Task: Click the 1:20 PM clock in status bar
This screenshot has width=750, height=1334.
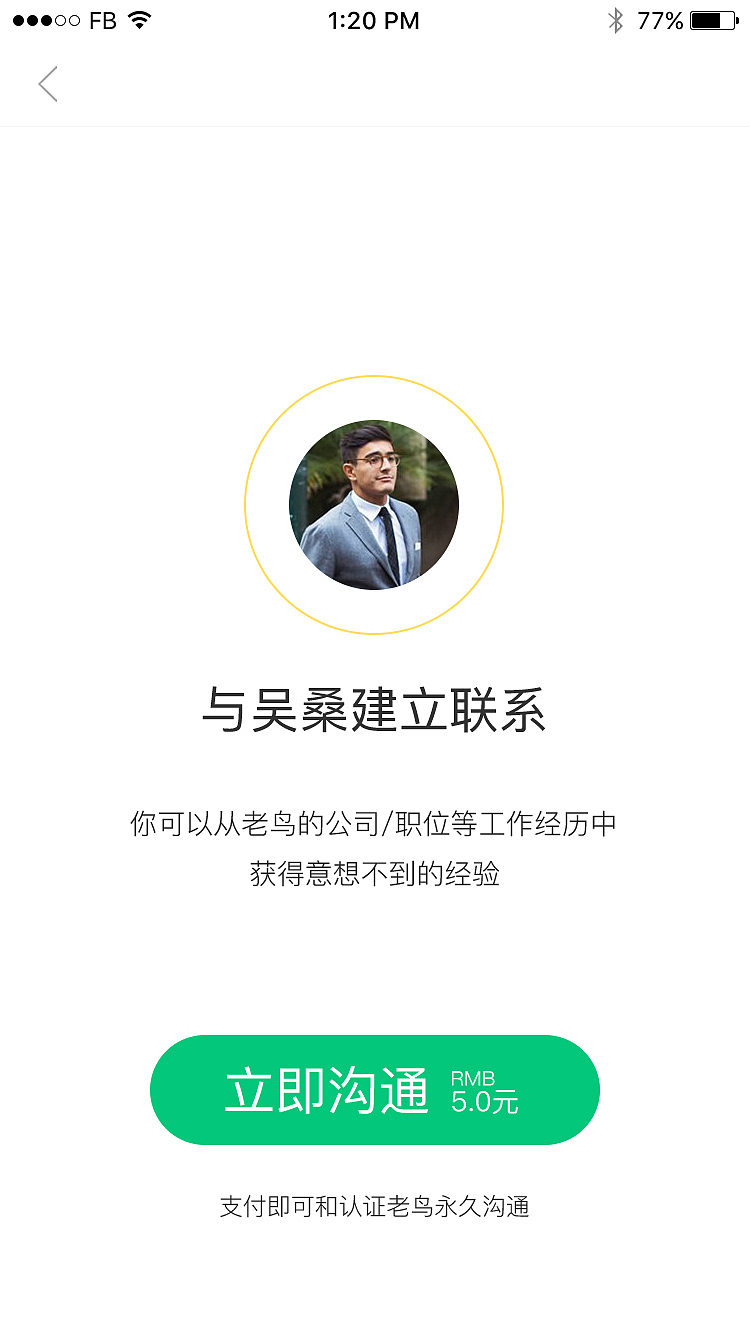Action: coord(374,20)
